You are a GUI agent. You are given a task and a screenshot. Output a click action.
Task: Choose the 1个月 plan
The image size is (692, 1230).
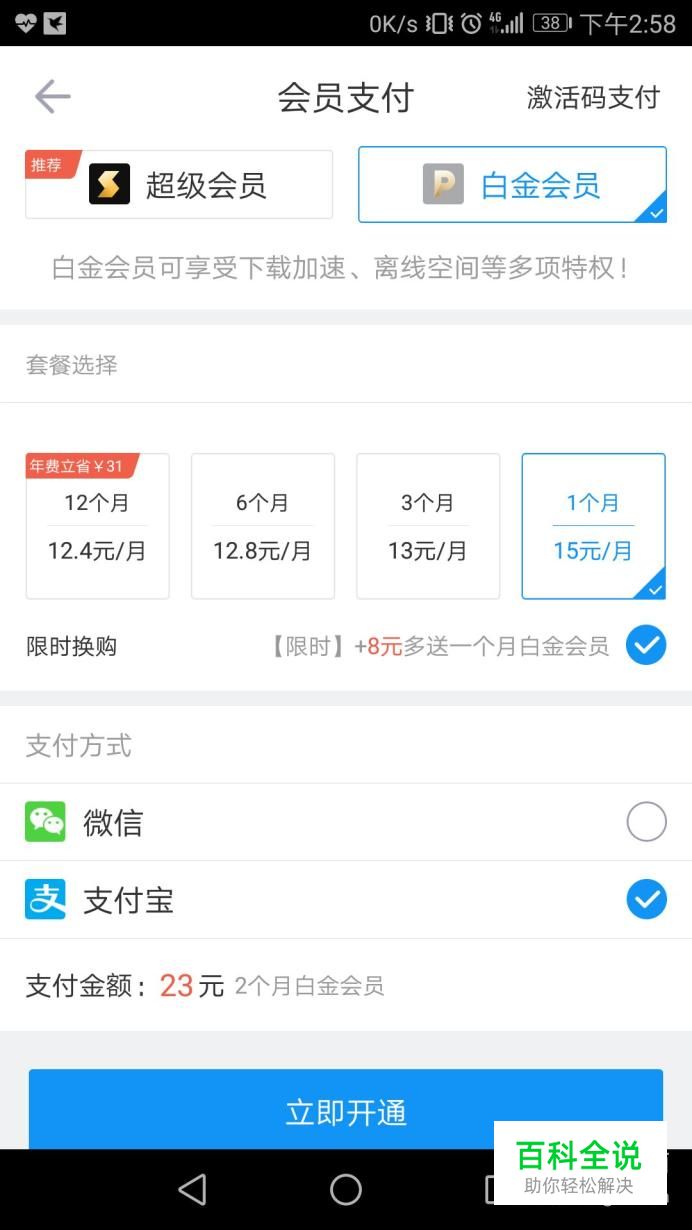click(x=593, y=526)
